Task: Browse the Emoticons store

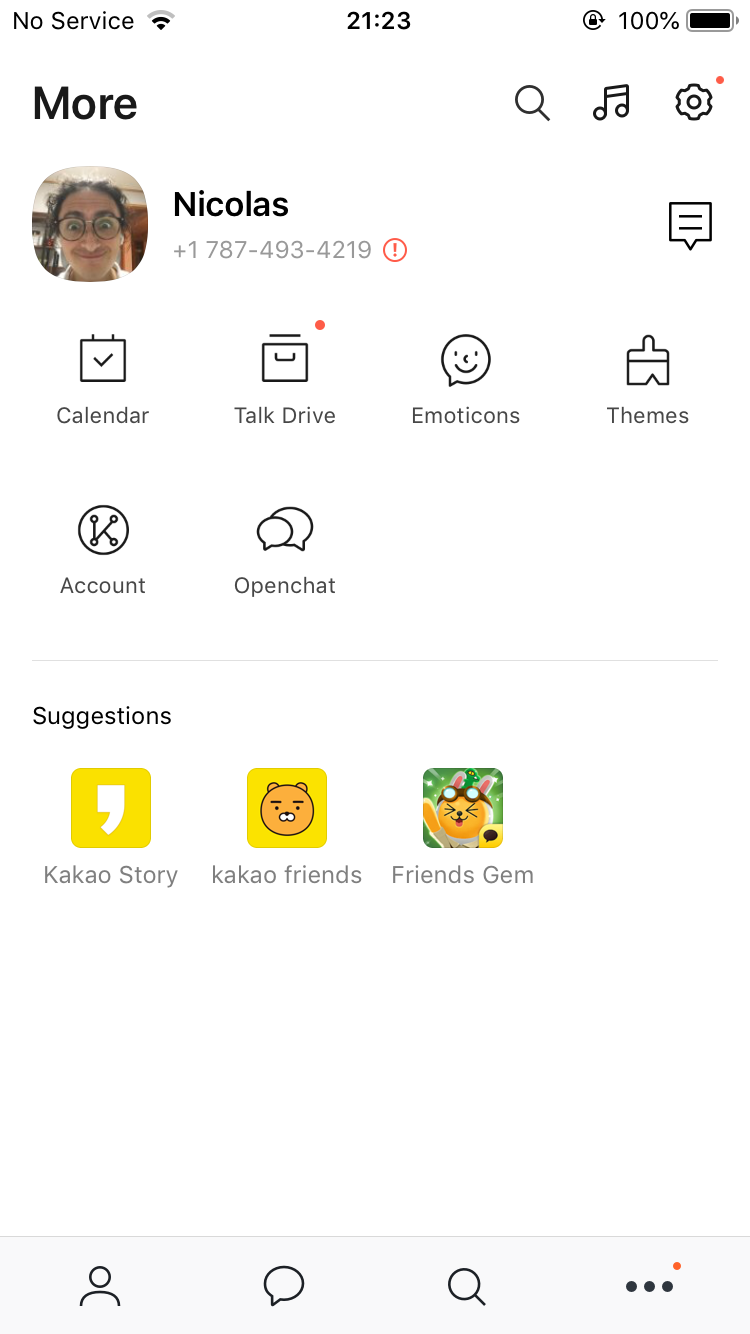Action: (465, 375)
